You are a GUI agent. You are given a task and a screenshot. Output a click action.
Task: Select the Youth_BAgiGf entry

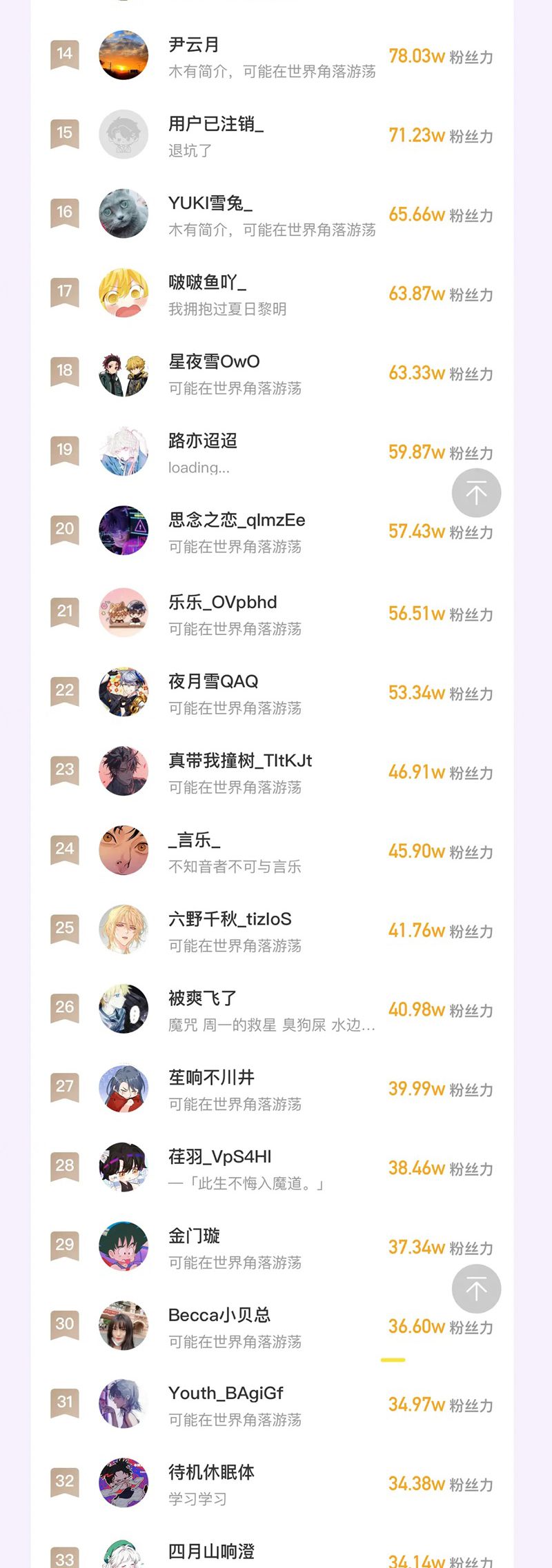272,1405
